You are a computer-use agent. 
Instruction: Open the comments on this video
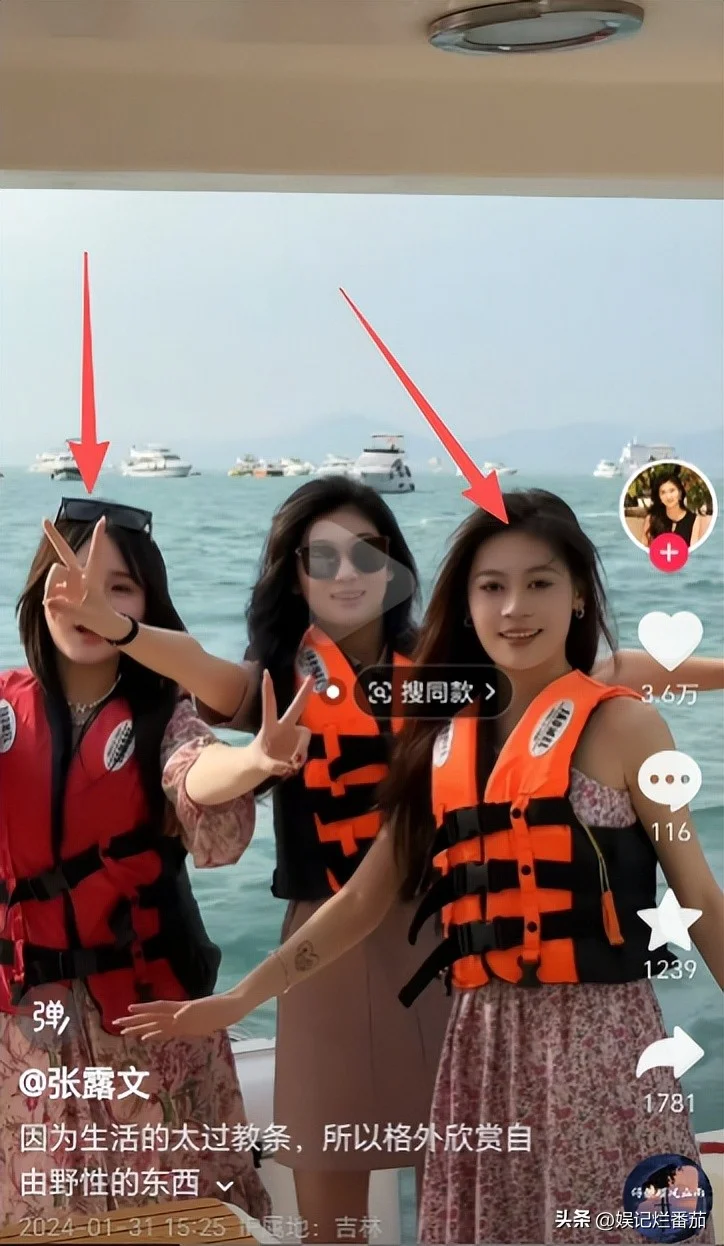669,780
